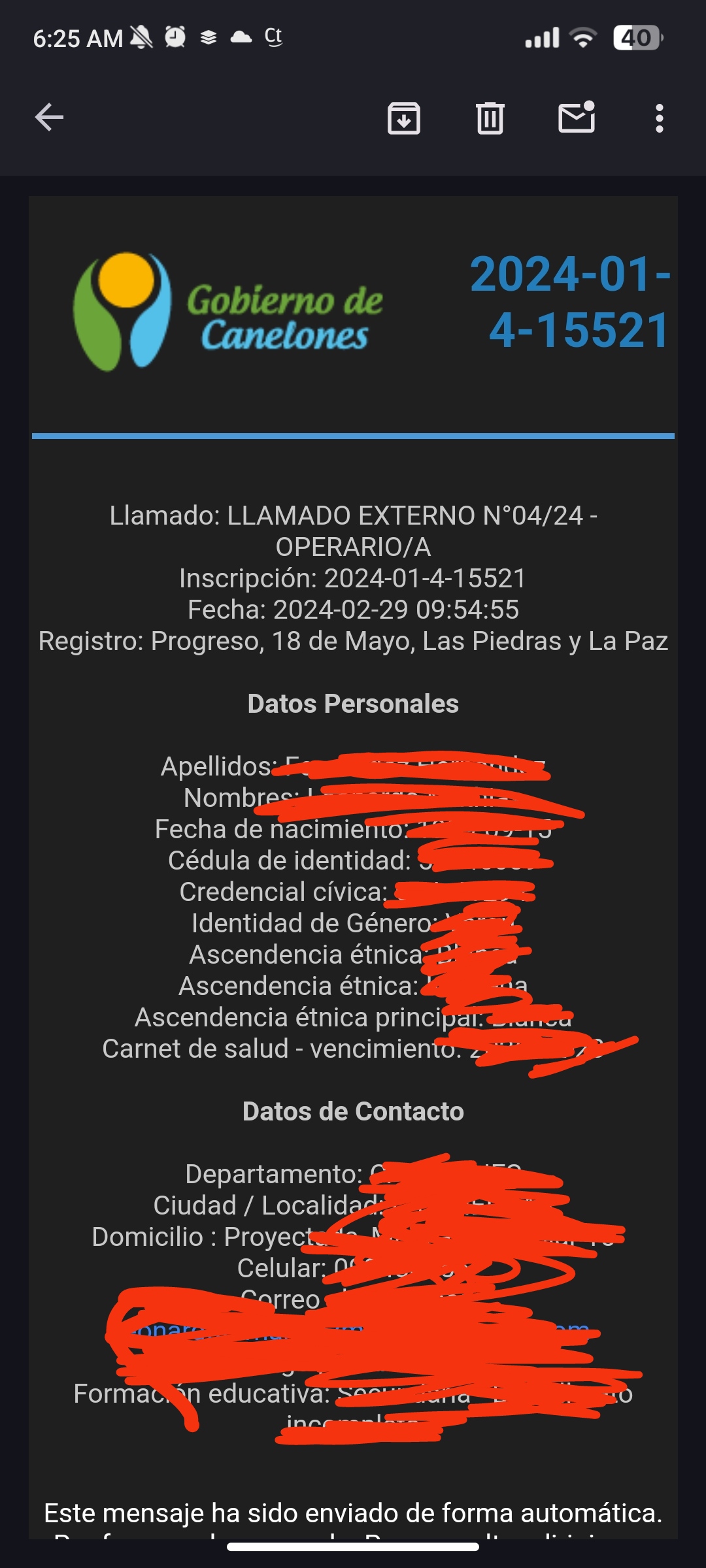Go back to the inbox
This screenshot has width=706, height=1568.
click(49, 118)
